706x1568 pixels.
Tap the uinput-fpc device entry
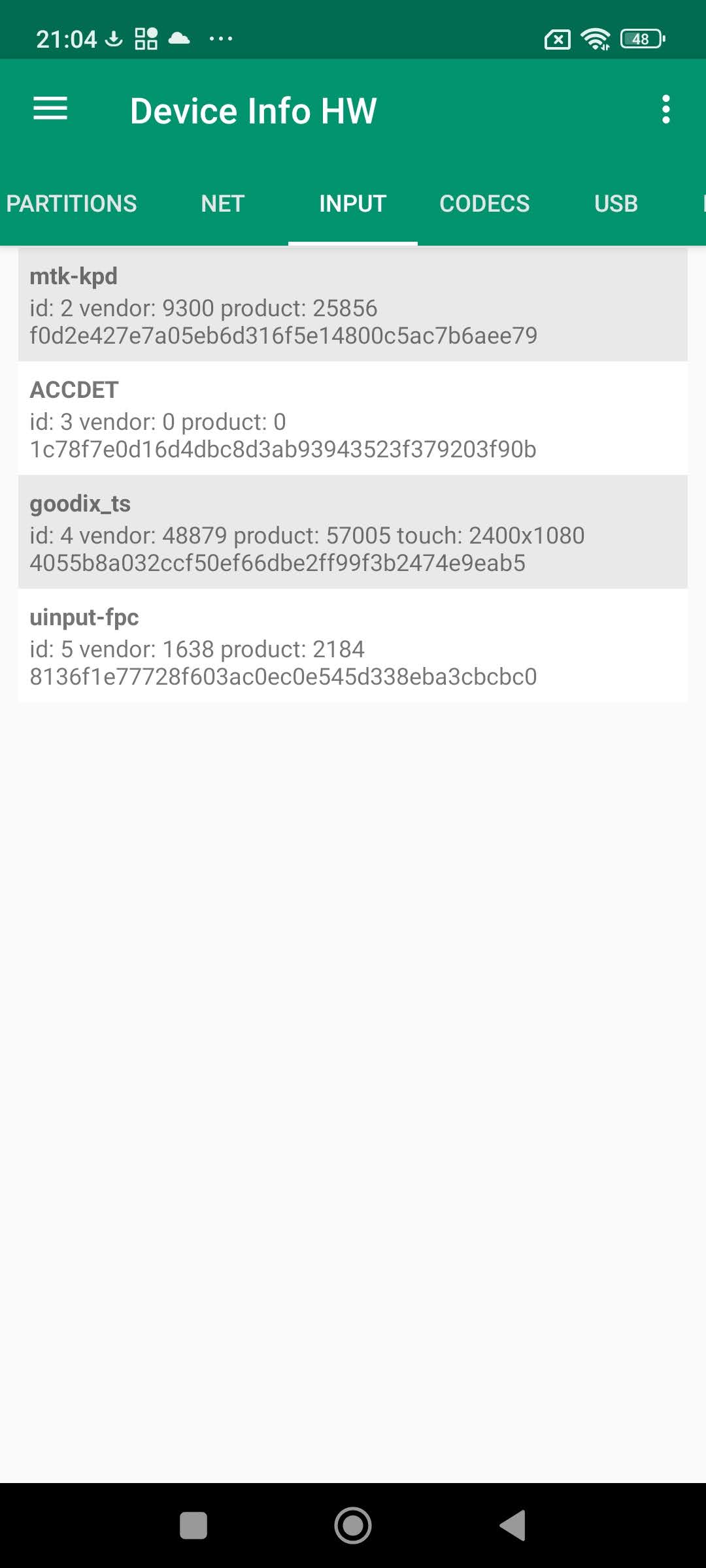tap(352, 646)
